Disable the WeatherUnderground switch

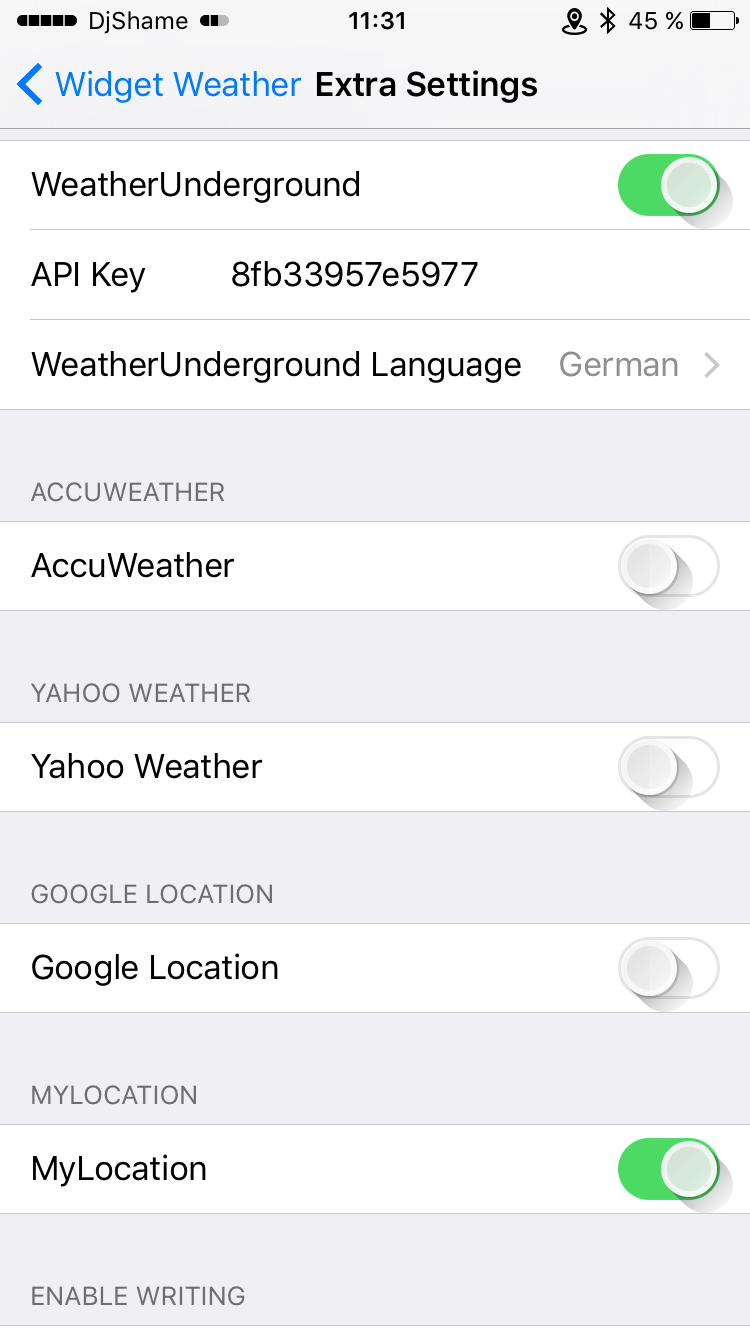pyautogui.click(x=668, y=185)
